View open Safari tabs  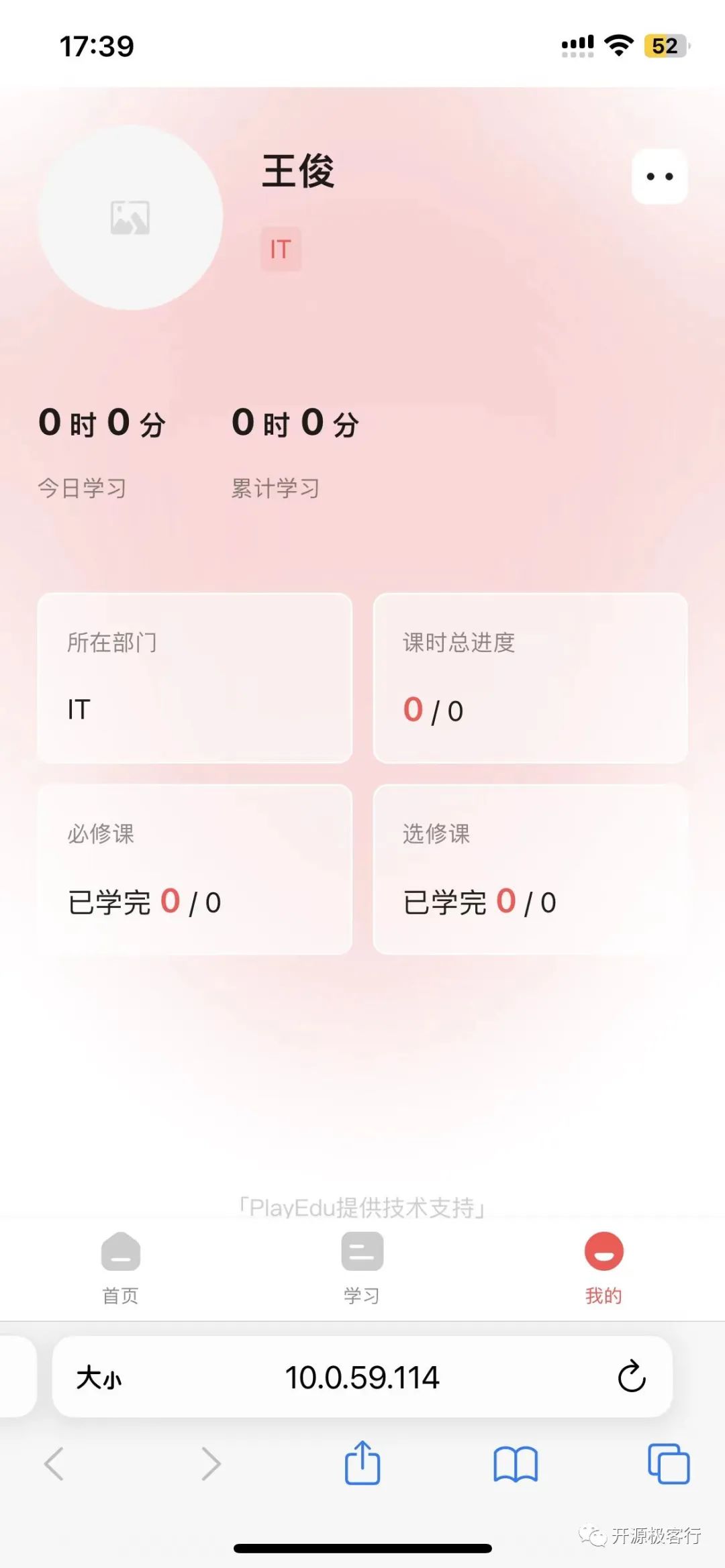pyautogui.click(x=669, y=1463)
